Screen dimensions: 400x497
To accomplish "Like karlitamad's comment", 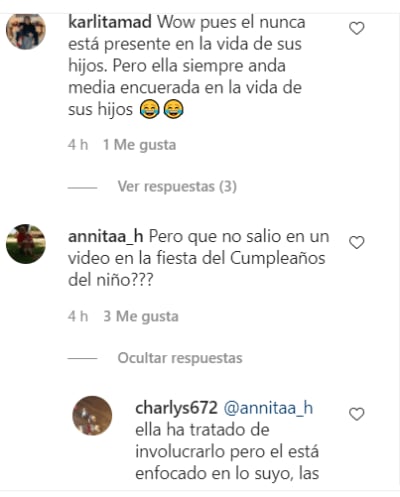I will coord(357,28).
